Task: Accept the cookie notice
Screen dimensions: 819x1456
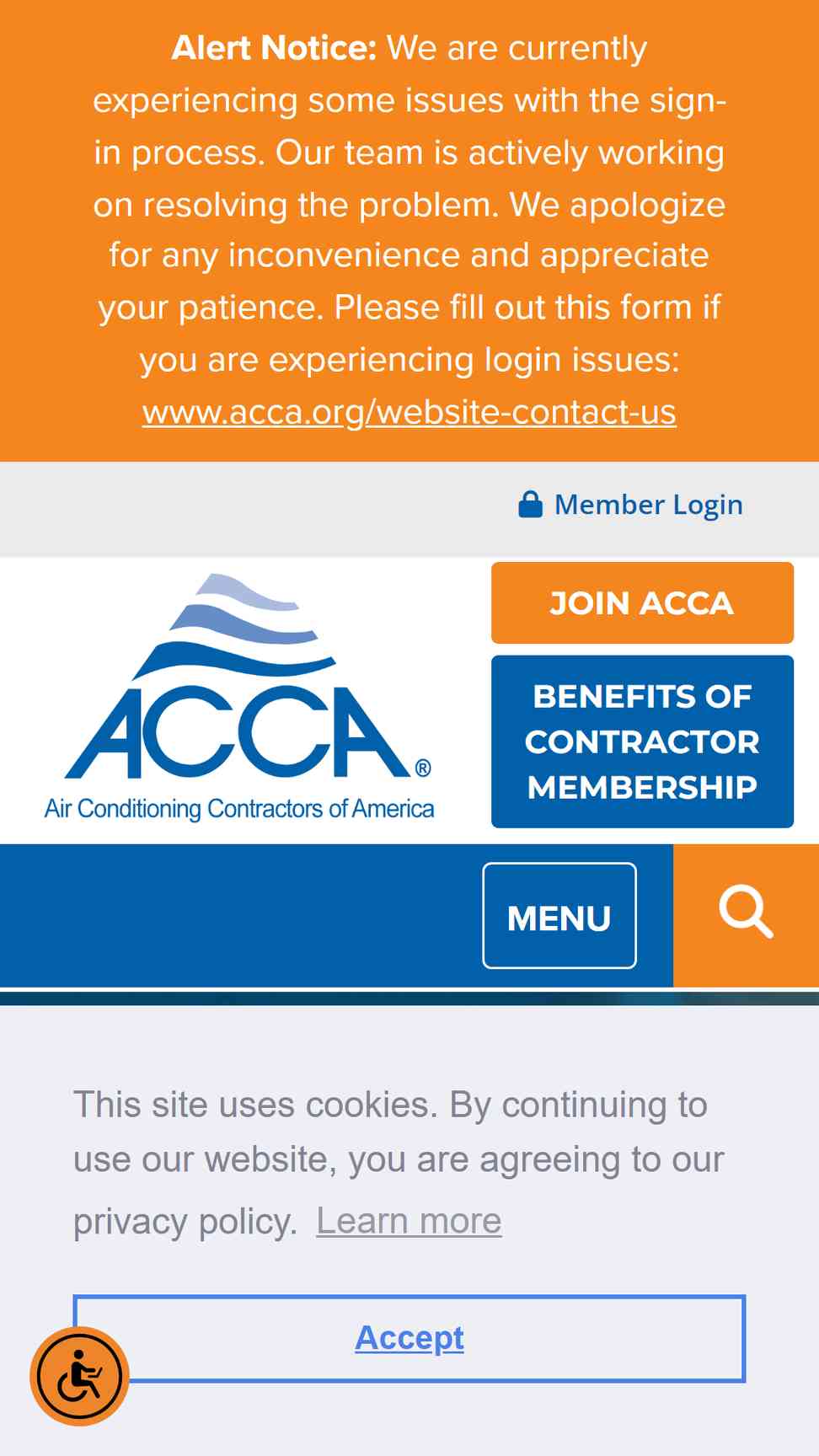Action: (x=409, y=1338)
